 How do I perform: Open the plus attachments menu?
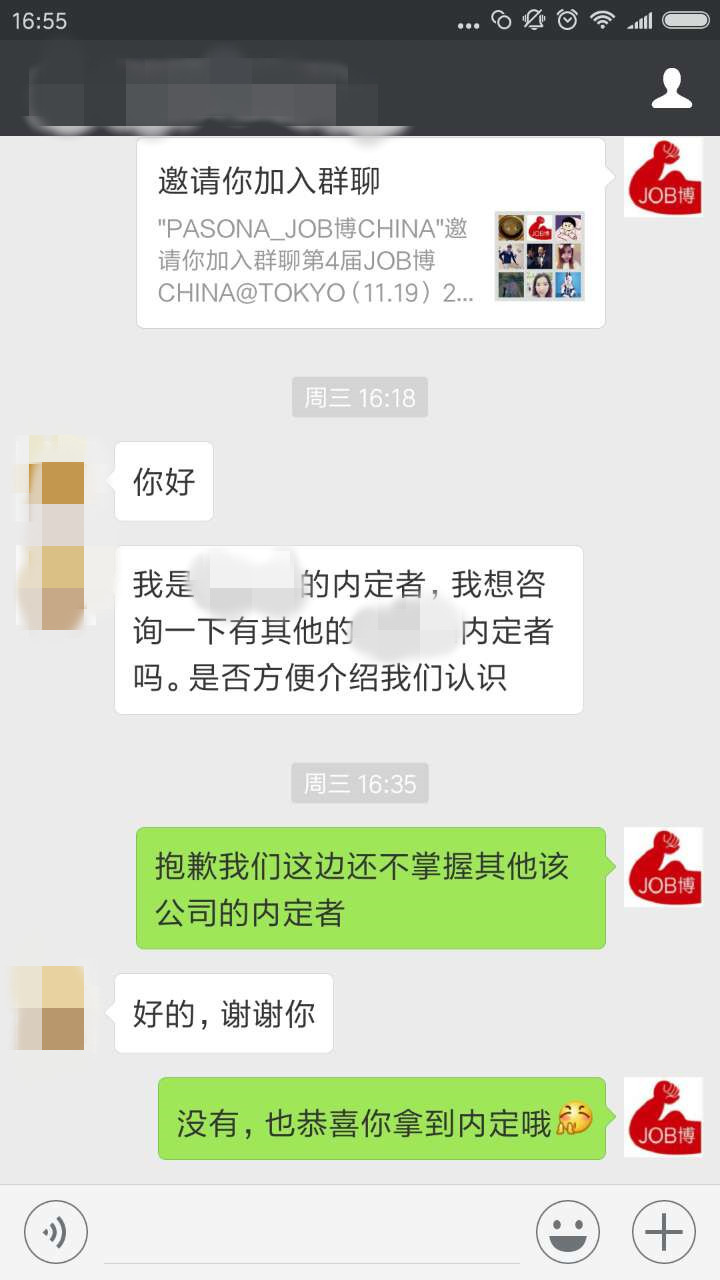pyautogui.click(x=663, y=1231)
